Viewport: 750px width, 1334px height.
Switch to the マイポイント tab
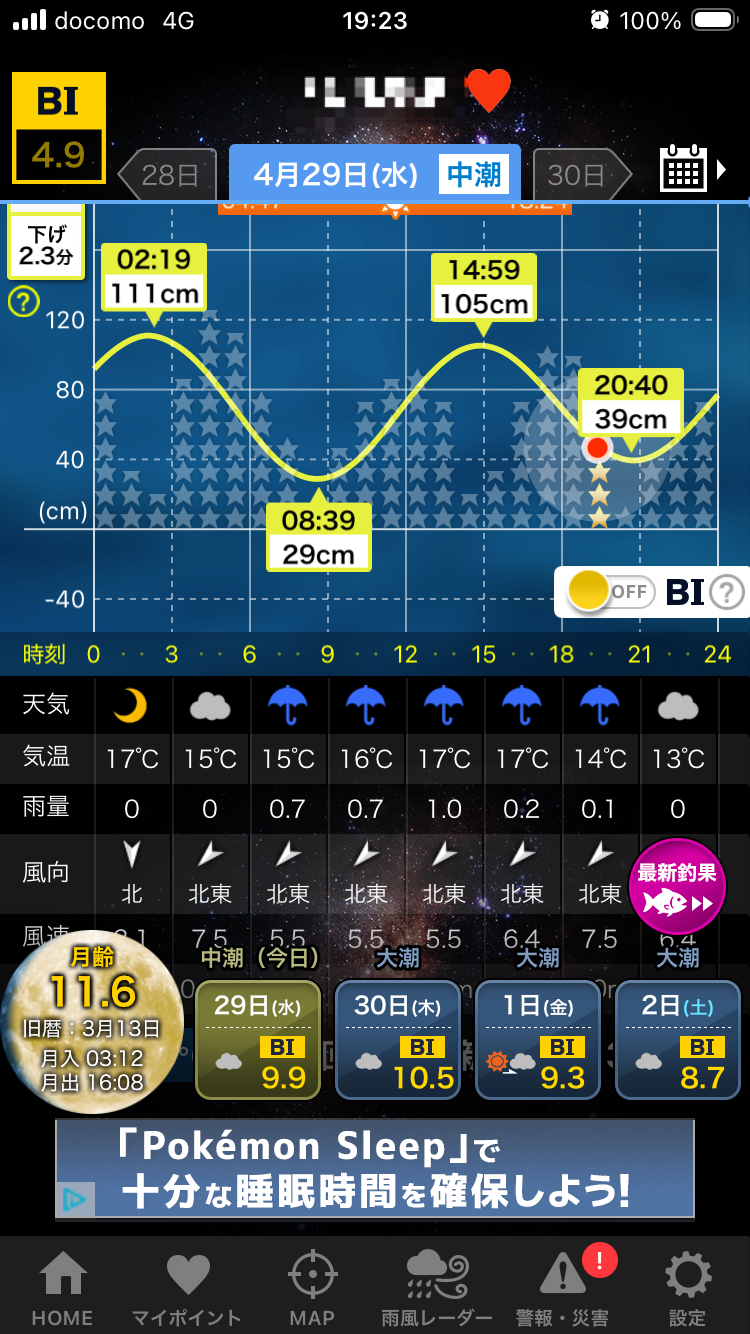pyautogui.click(x=187, y=1289)
